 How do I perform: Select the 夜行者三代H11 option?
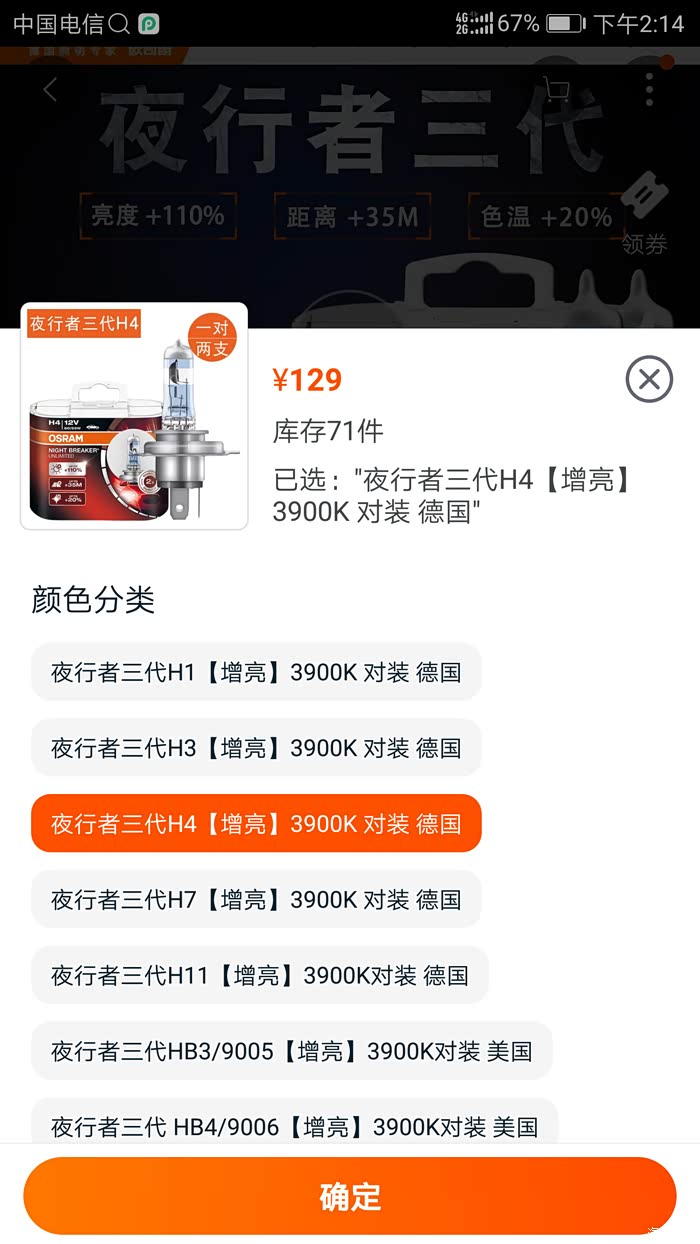click(x=259, y=975)
